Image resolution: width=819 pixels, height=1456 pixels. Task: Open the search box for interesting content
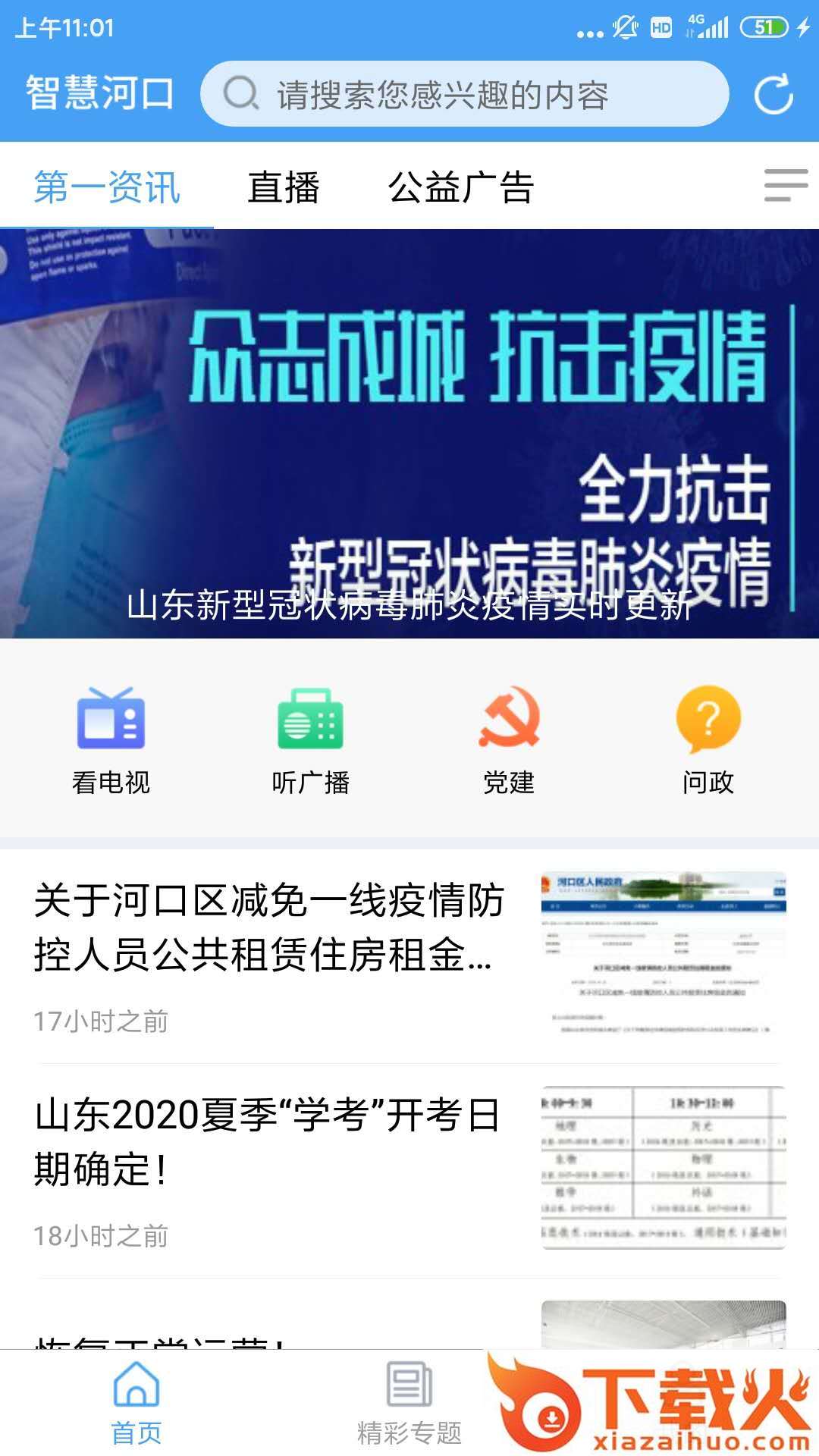coord(463,95)
